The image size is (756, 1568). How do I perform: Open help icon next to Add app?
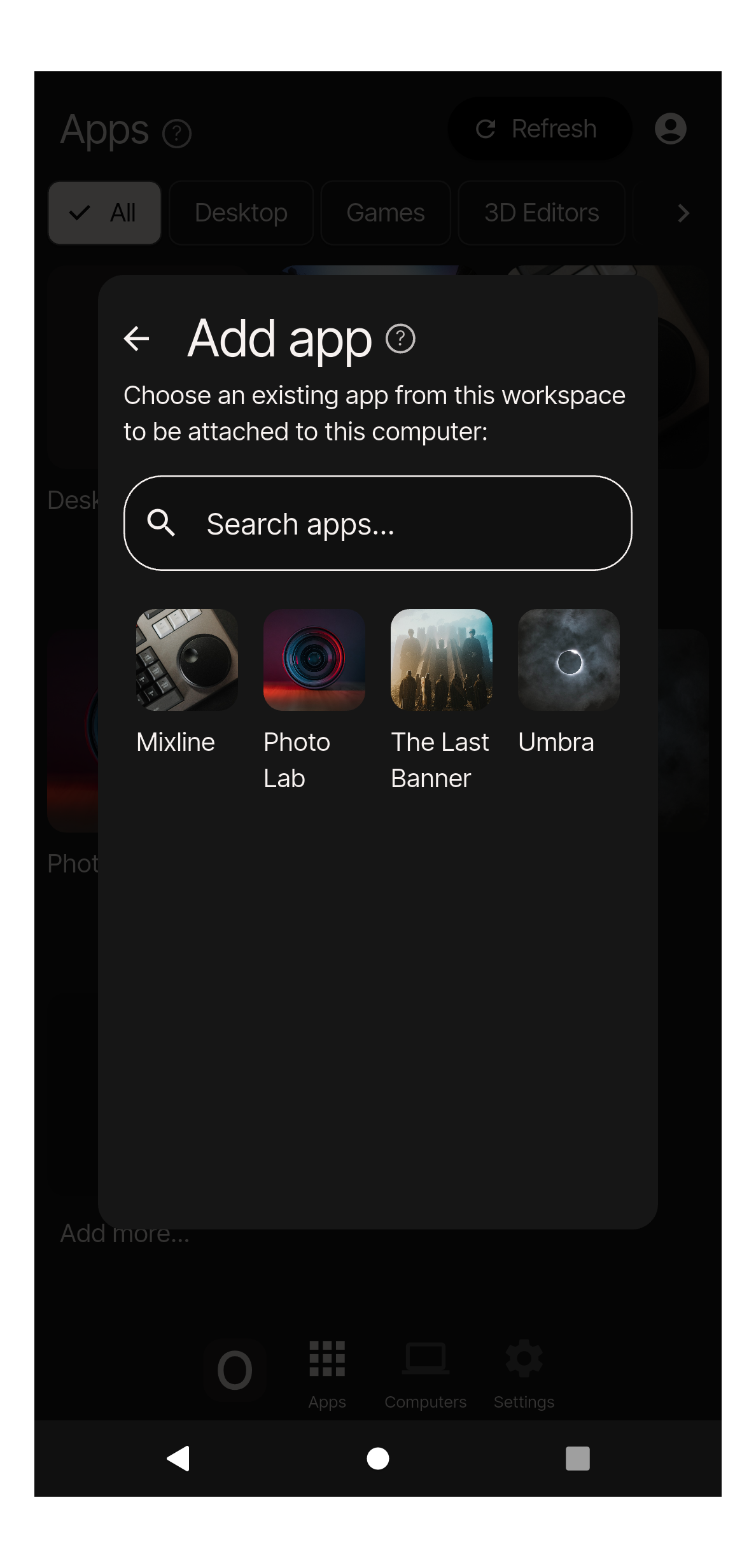[400, 339]
